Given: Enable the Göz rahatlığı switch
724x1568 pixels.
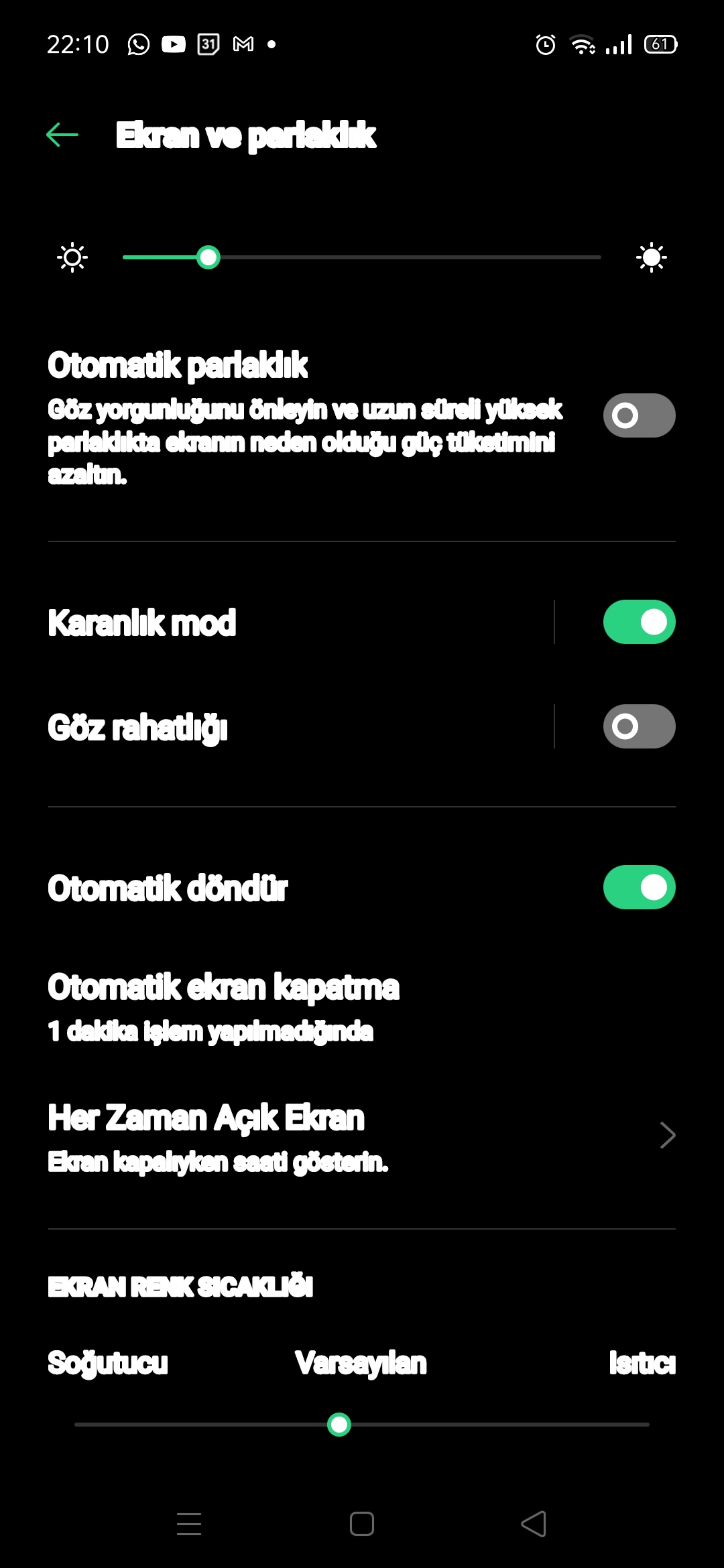Looking at the screenshot, I should point(639,726).
